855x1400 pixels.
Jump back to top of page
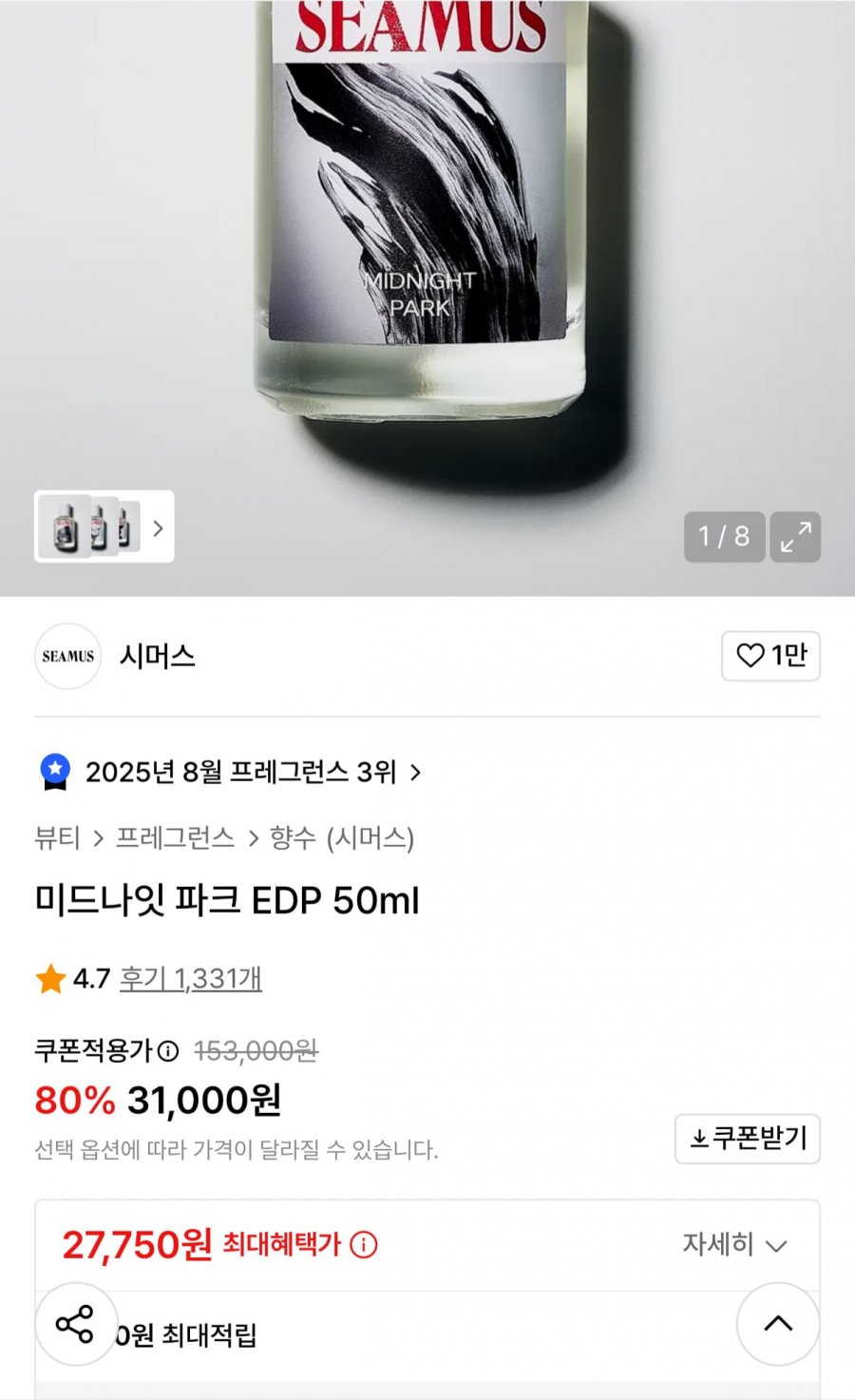click(778, 1324)
